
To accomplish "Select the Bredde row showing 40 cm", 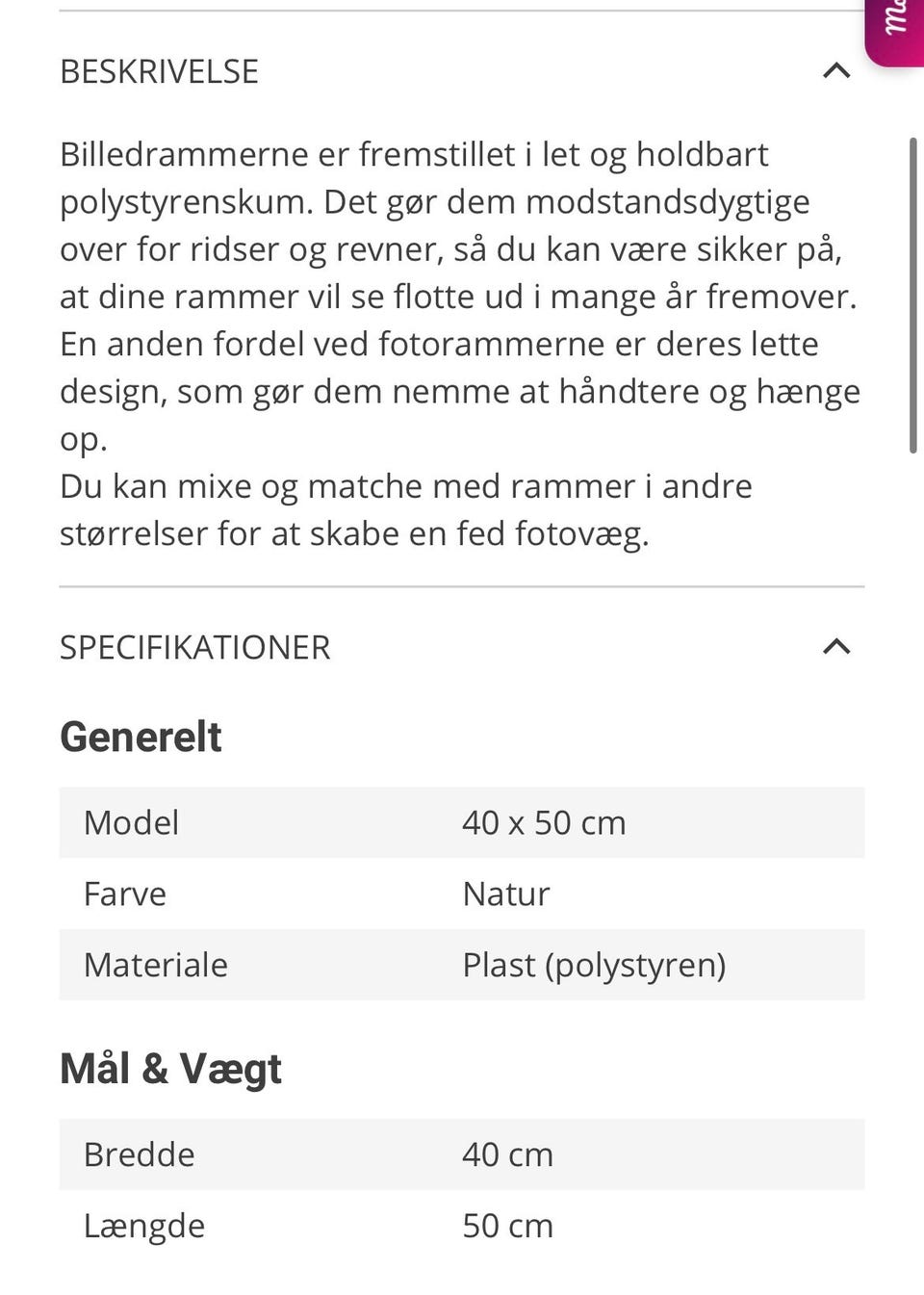I will coord(462,1154).
